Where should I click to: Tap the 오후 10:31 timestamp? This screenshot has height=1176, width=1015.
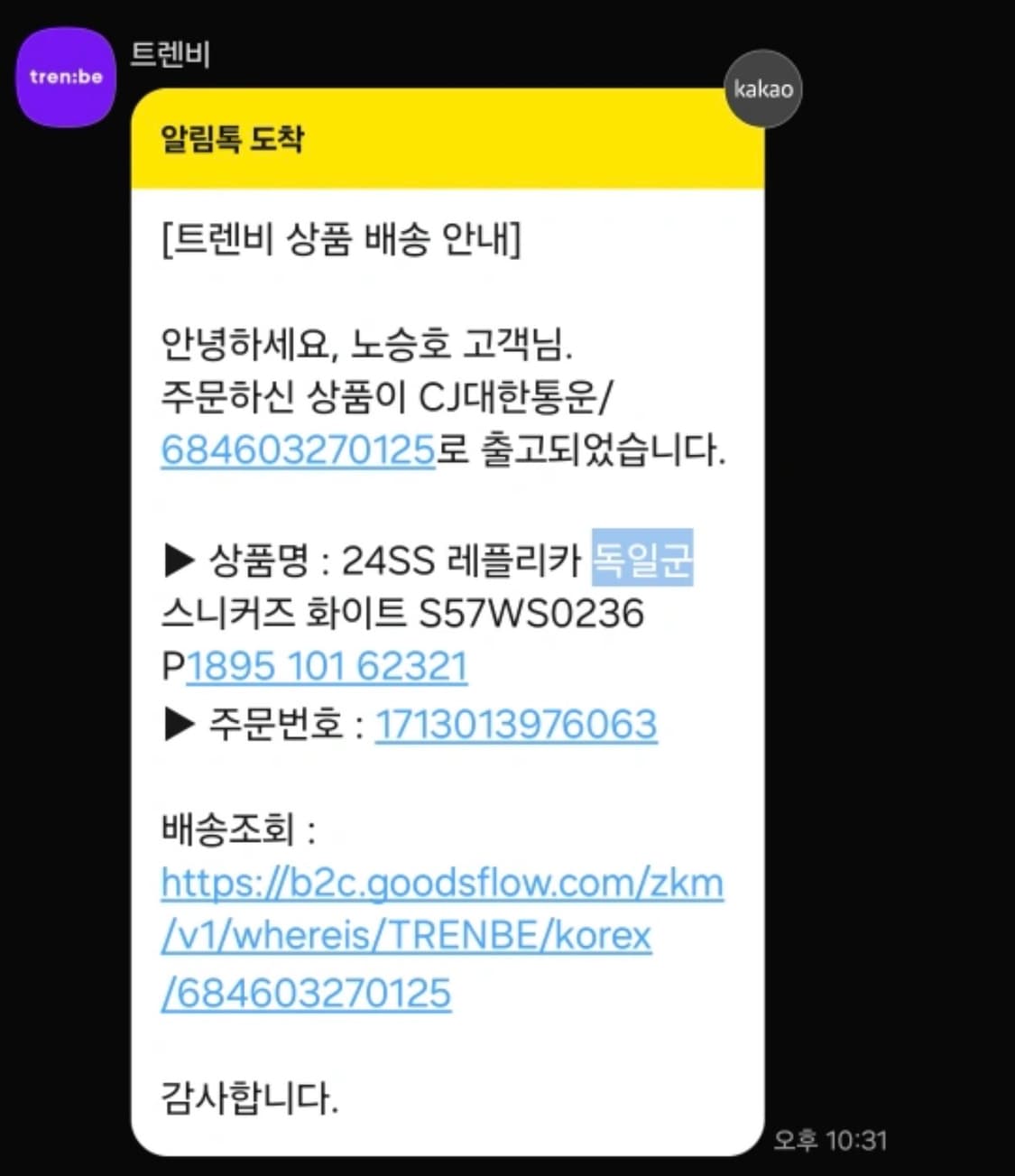click(830, 1140)
